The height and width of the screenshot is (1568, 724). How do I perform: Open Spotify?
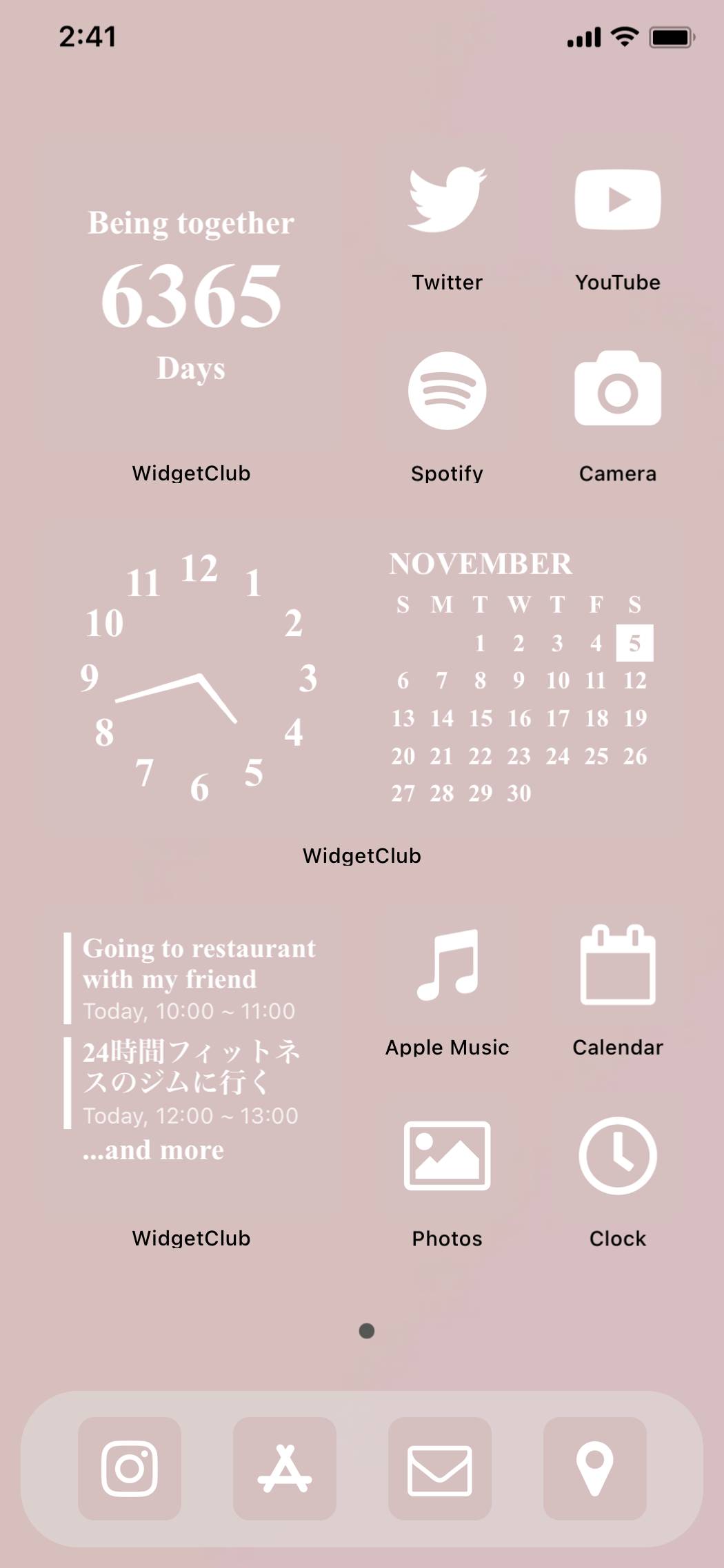click(447, 391)
